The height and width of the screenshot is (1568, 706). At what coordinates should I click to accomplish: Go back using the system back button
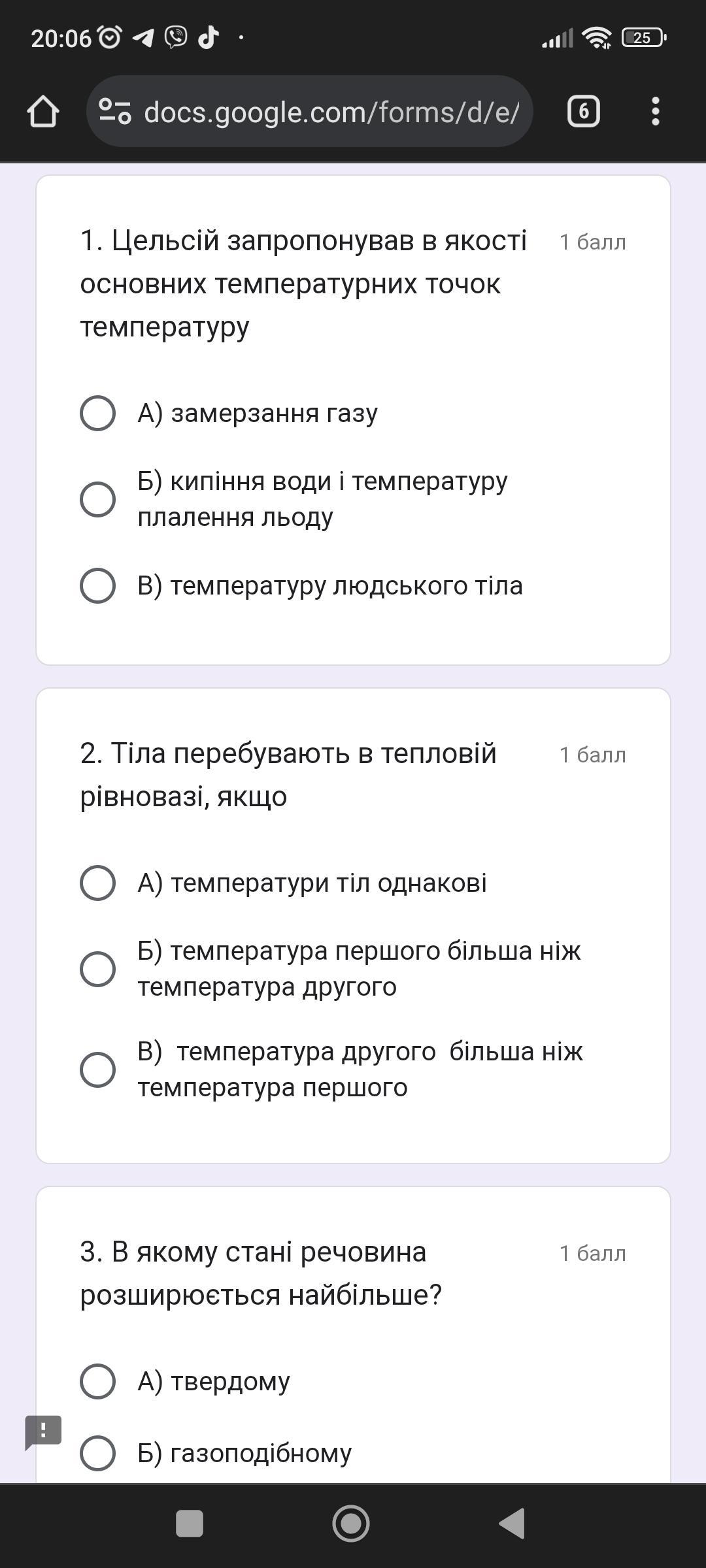512,1523
